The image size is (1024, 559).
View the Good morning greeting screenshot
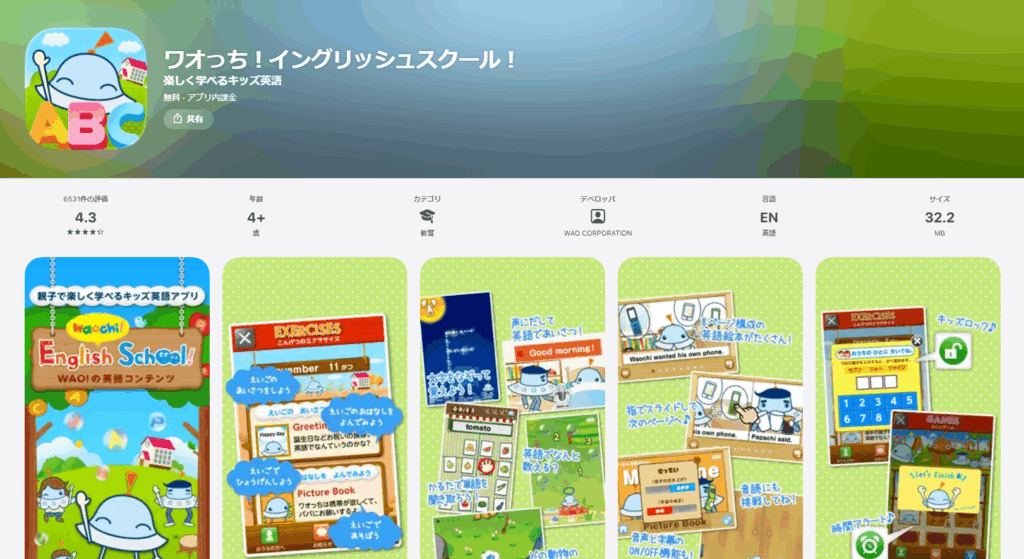pyautogui.click(x=512, y=408)
